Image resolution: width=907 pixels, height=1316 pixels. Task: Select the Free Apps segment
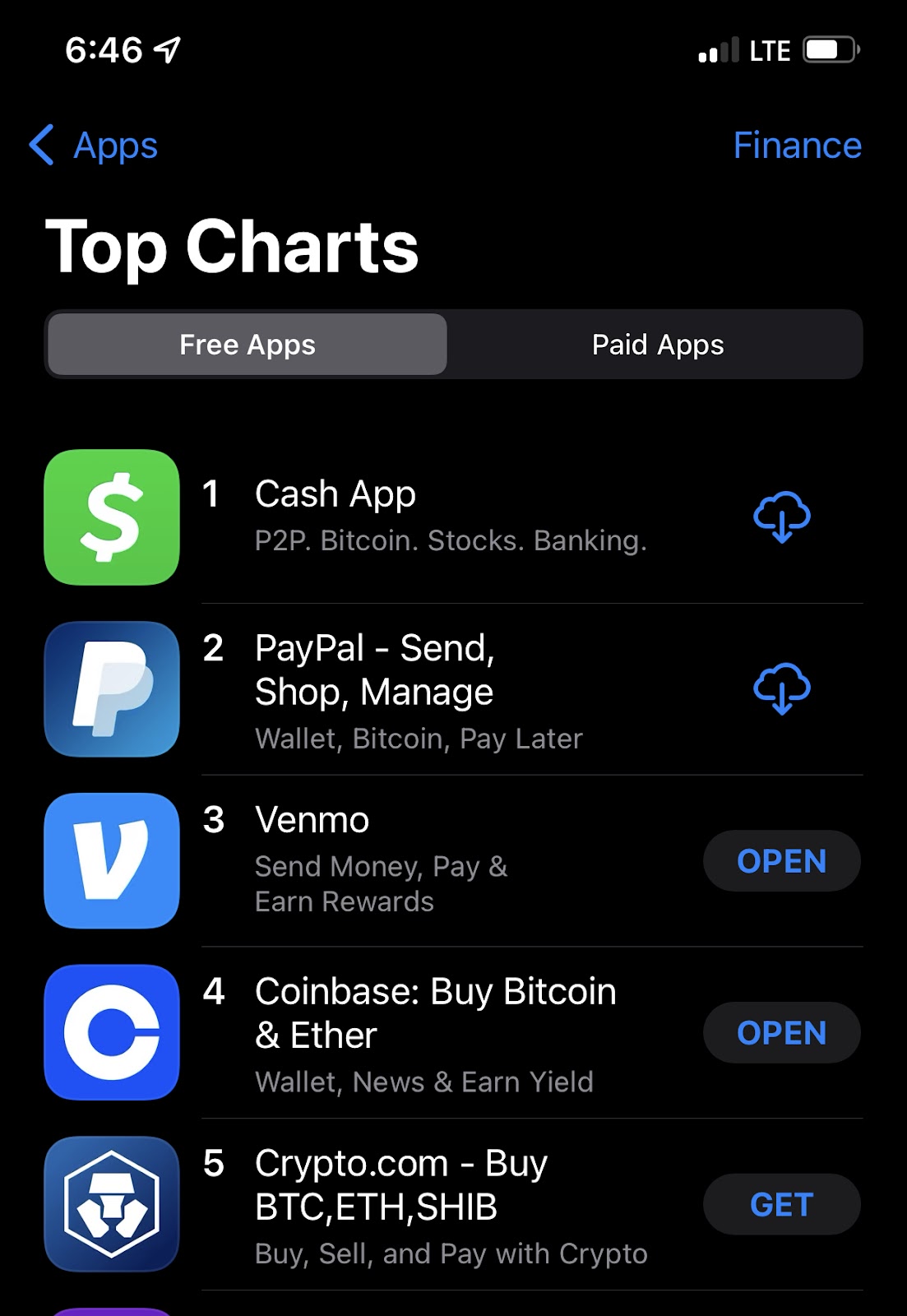[x=248, y=345]
